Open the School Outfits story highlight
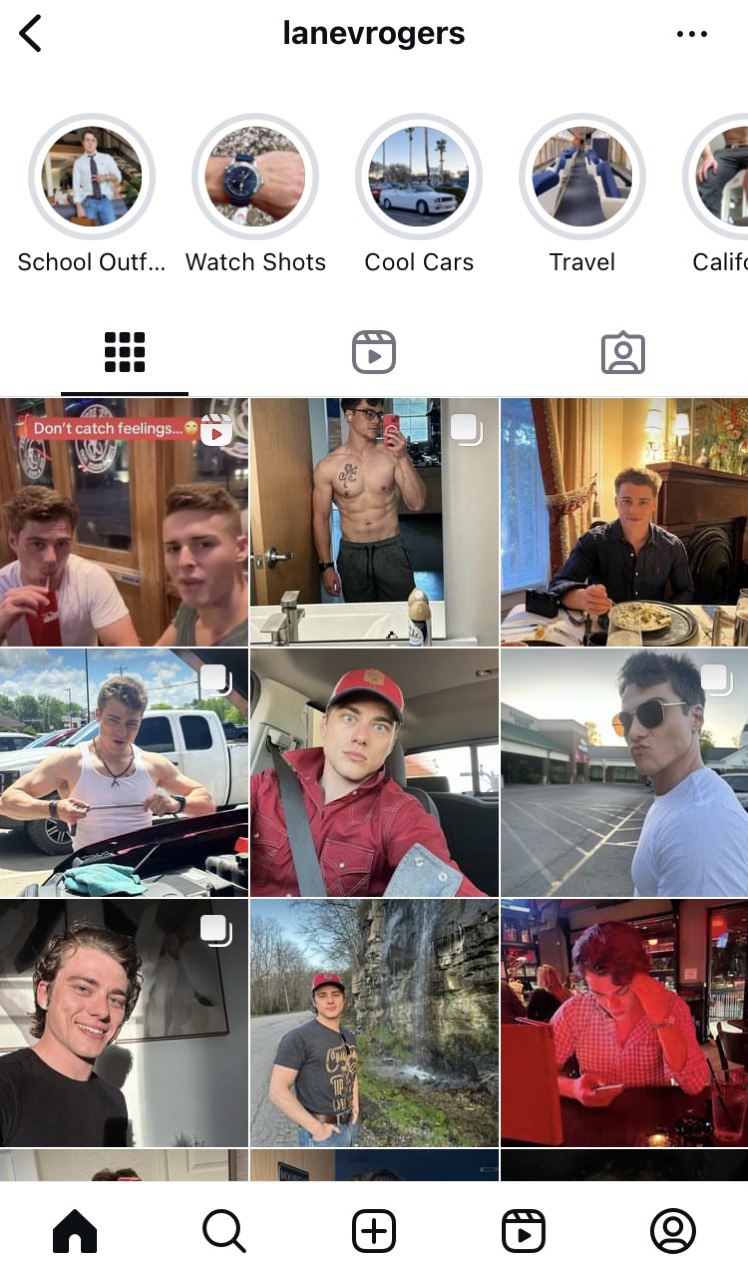 [x=92, y=177]
